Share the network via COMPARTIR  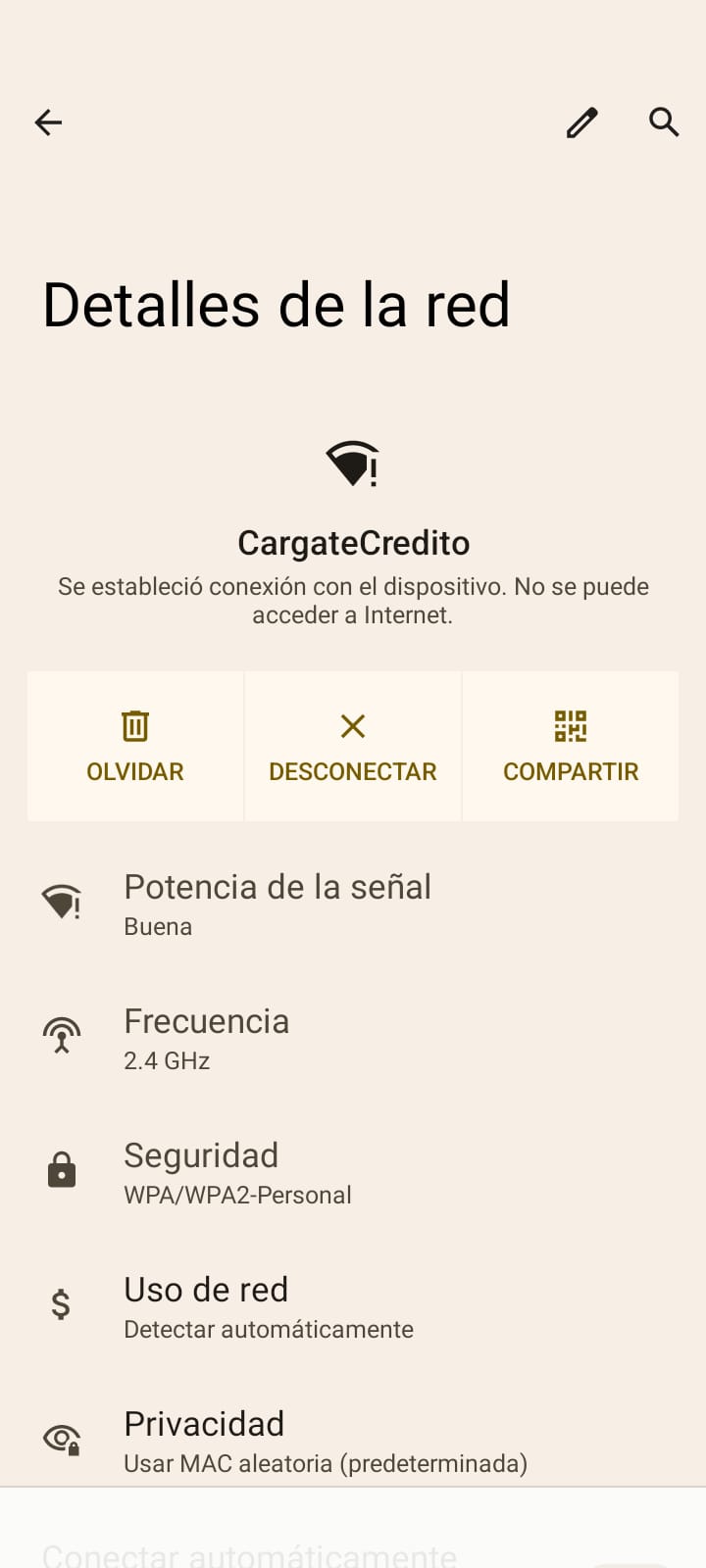coord(571,746)
